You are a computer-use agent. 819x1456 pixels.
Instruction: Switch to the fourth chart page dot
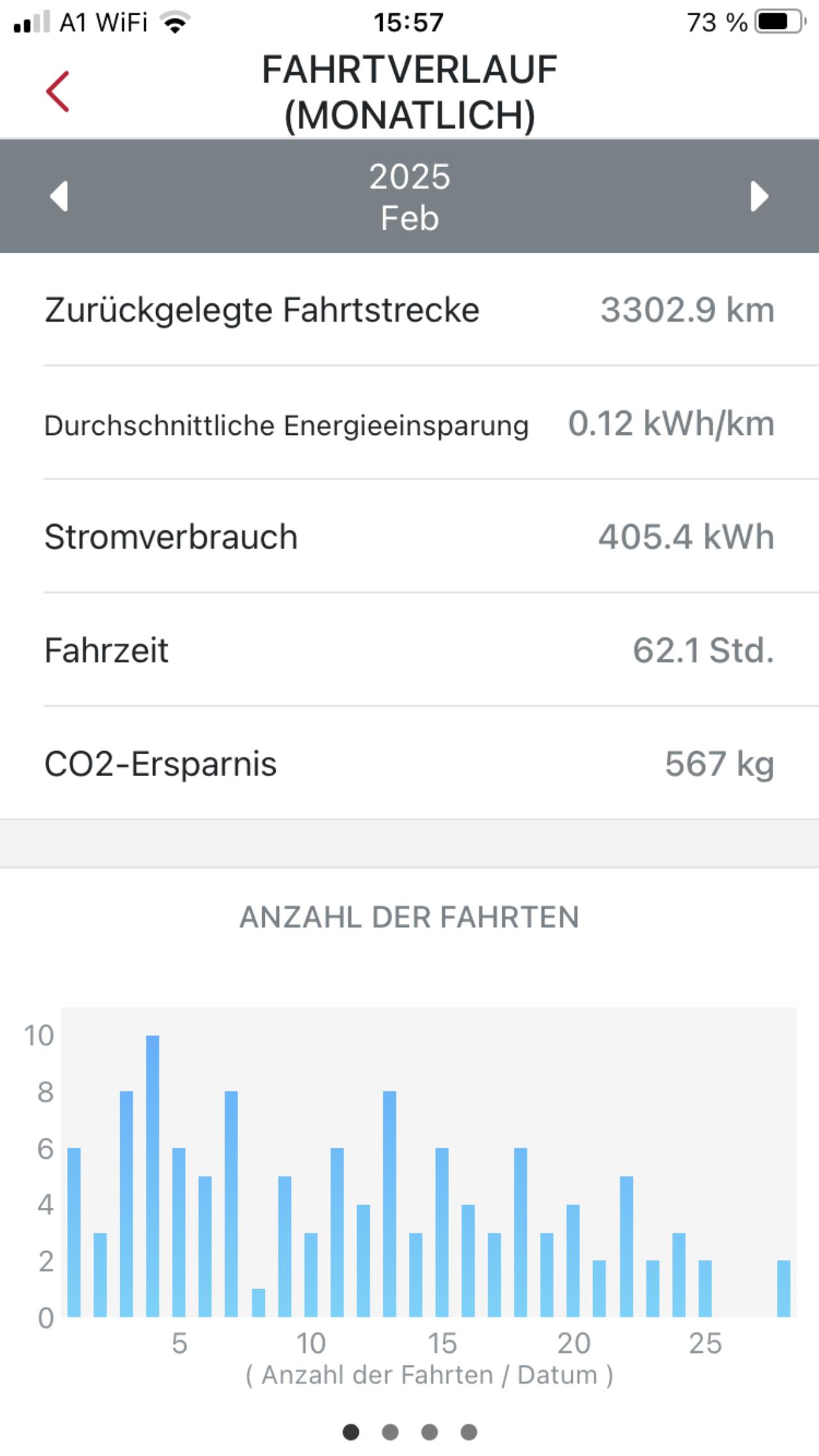point(468,1432)
